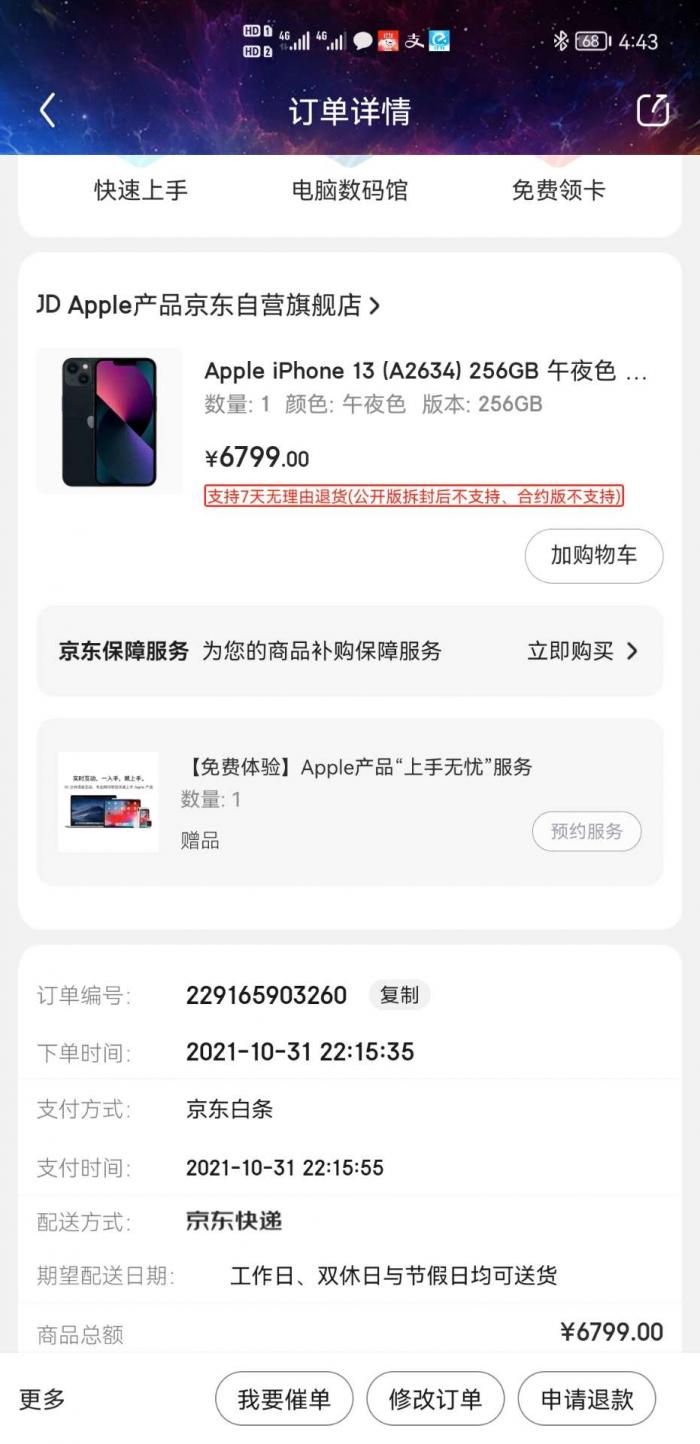The width and height of the screenshot is (700, 1444).
Task: Open 快速上手 shortcut
Action: tap(141, 190)
